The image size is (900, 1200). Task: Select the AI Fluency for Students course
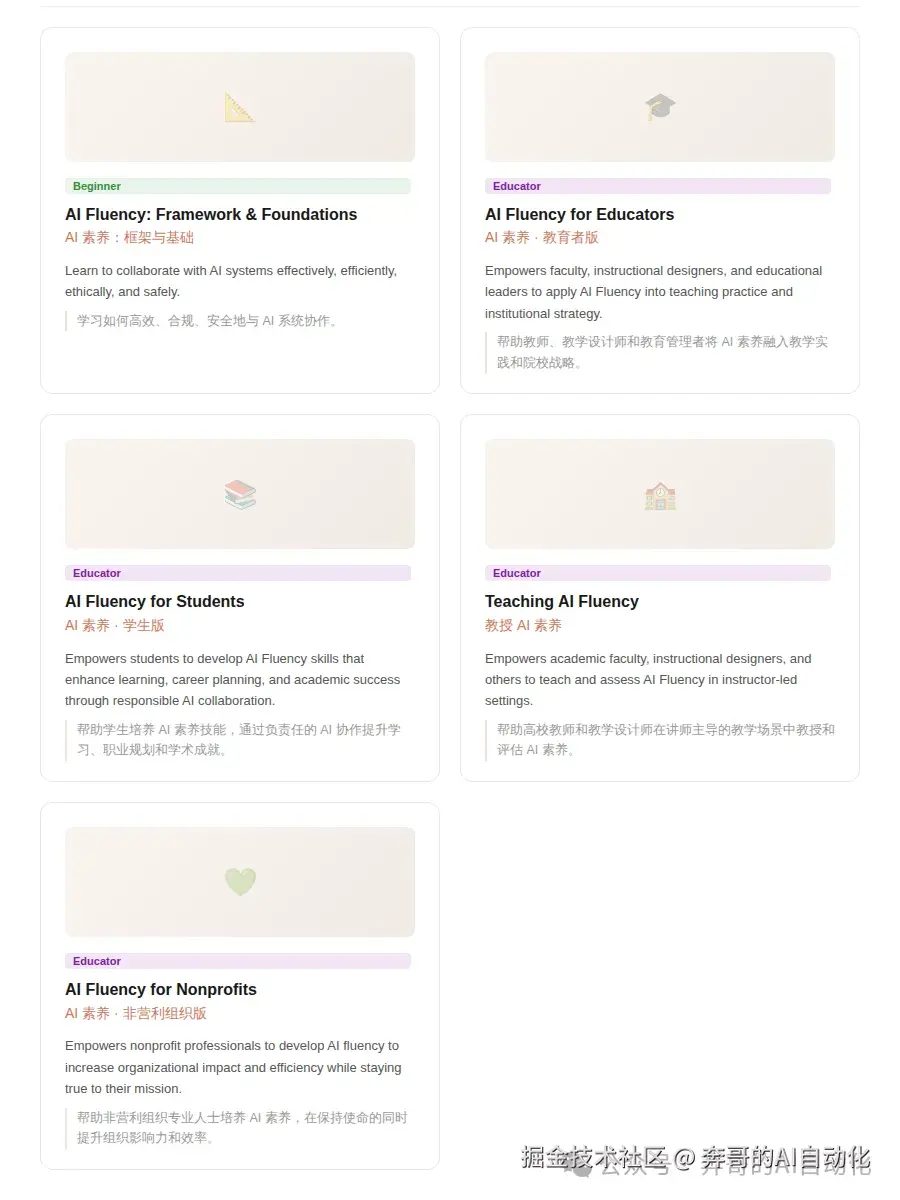[x=155, y=602]
